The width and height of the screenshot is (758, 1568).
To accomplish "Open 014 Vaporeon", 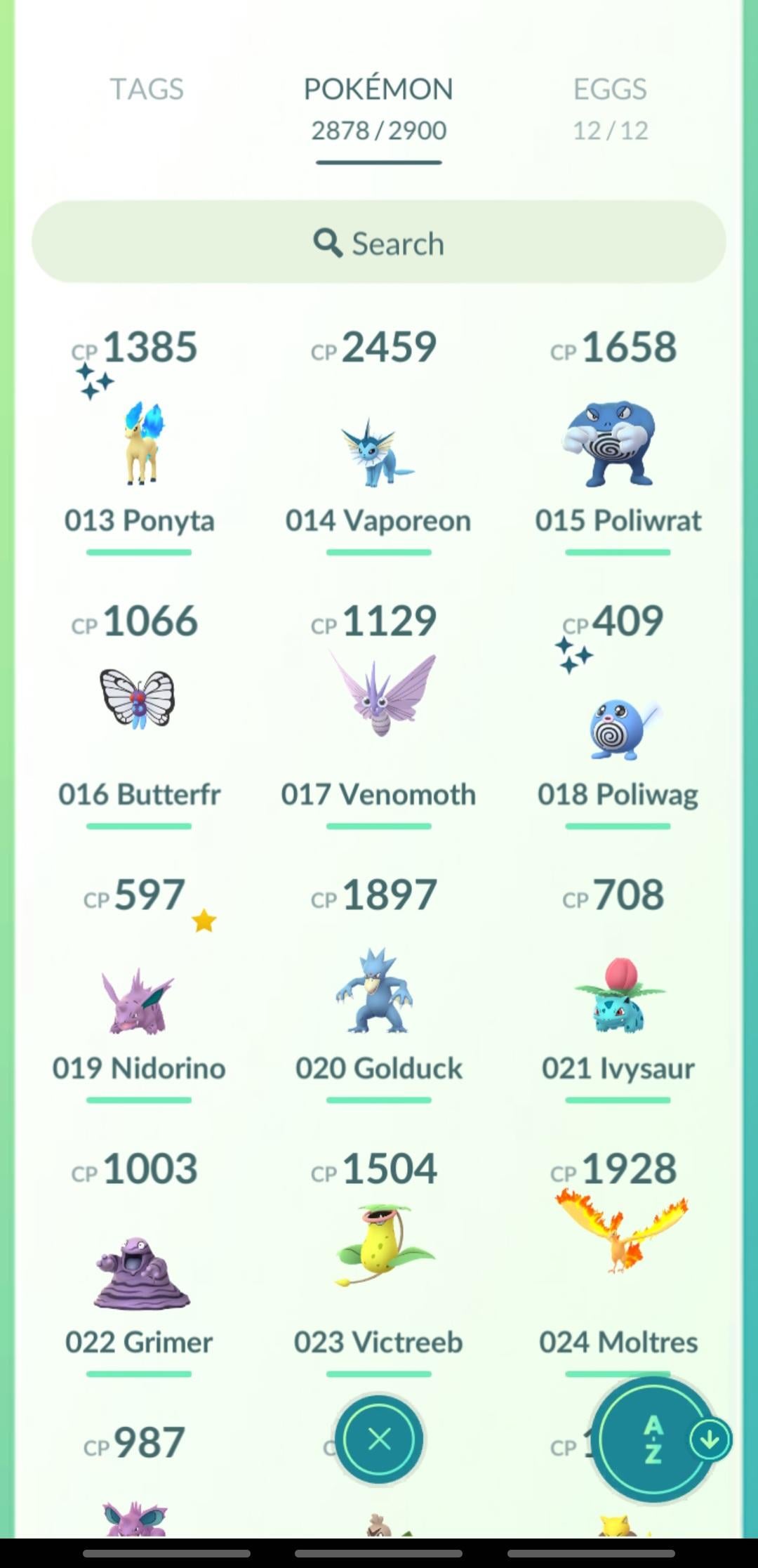I will point(378,449).
